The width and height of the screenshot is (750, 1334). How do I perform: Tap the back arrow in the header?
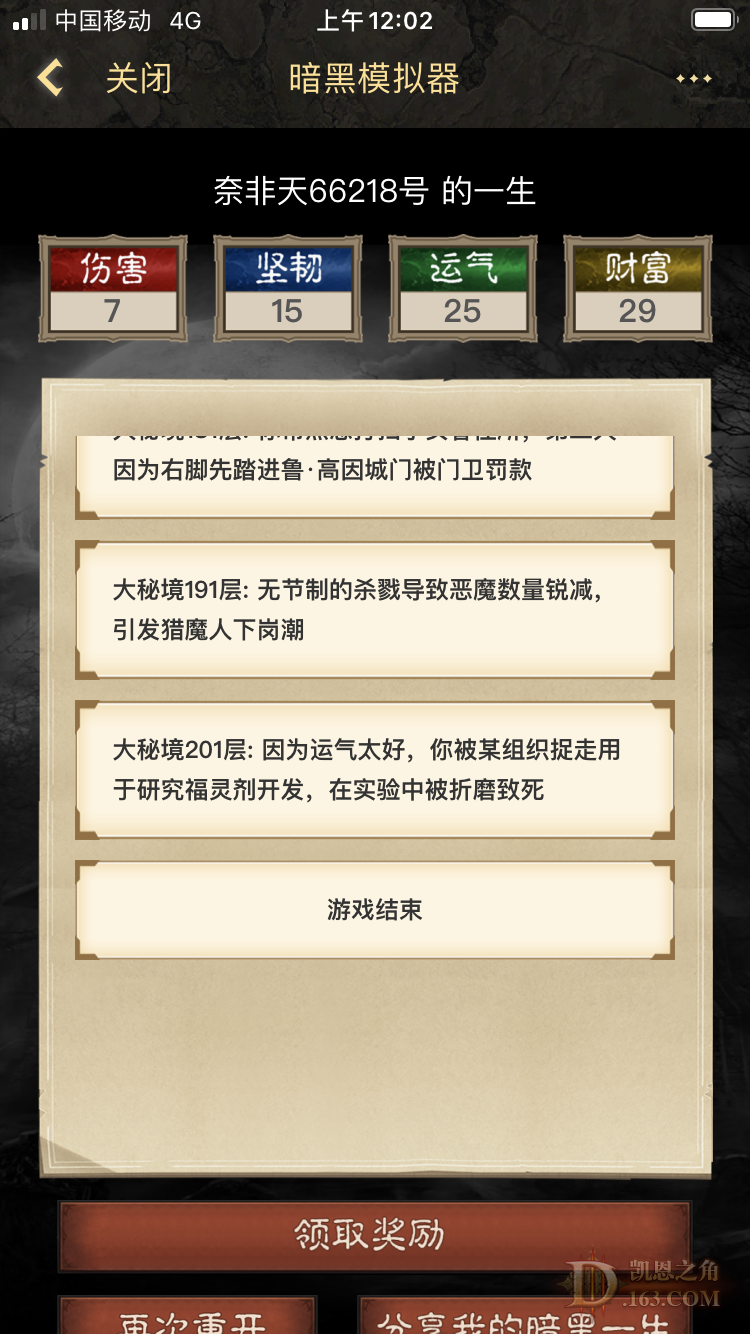click(x=50, y=78)
